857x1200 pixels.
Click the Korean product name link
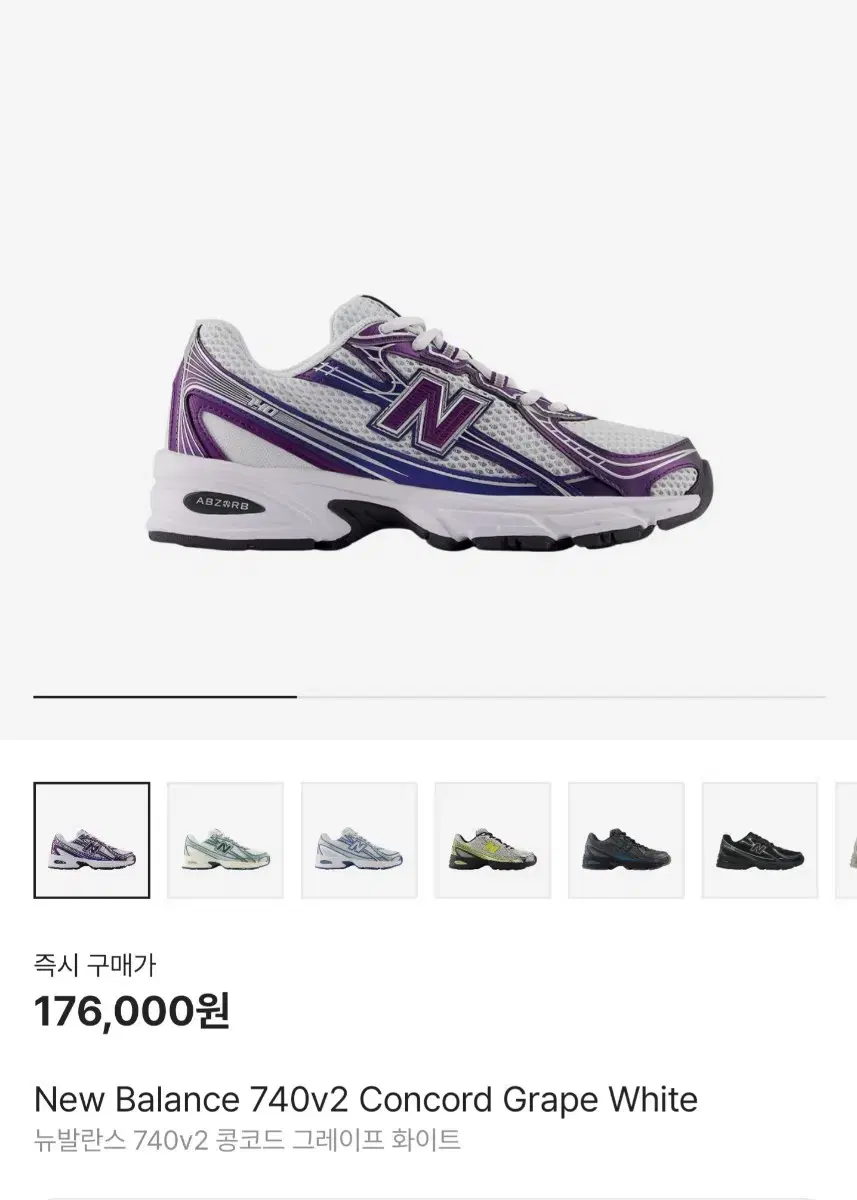tap(243, 1138)
